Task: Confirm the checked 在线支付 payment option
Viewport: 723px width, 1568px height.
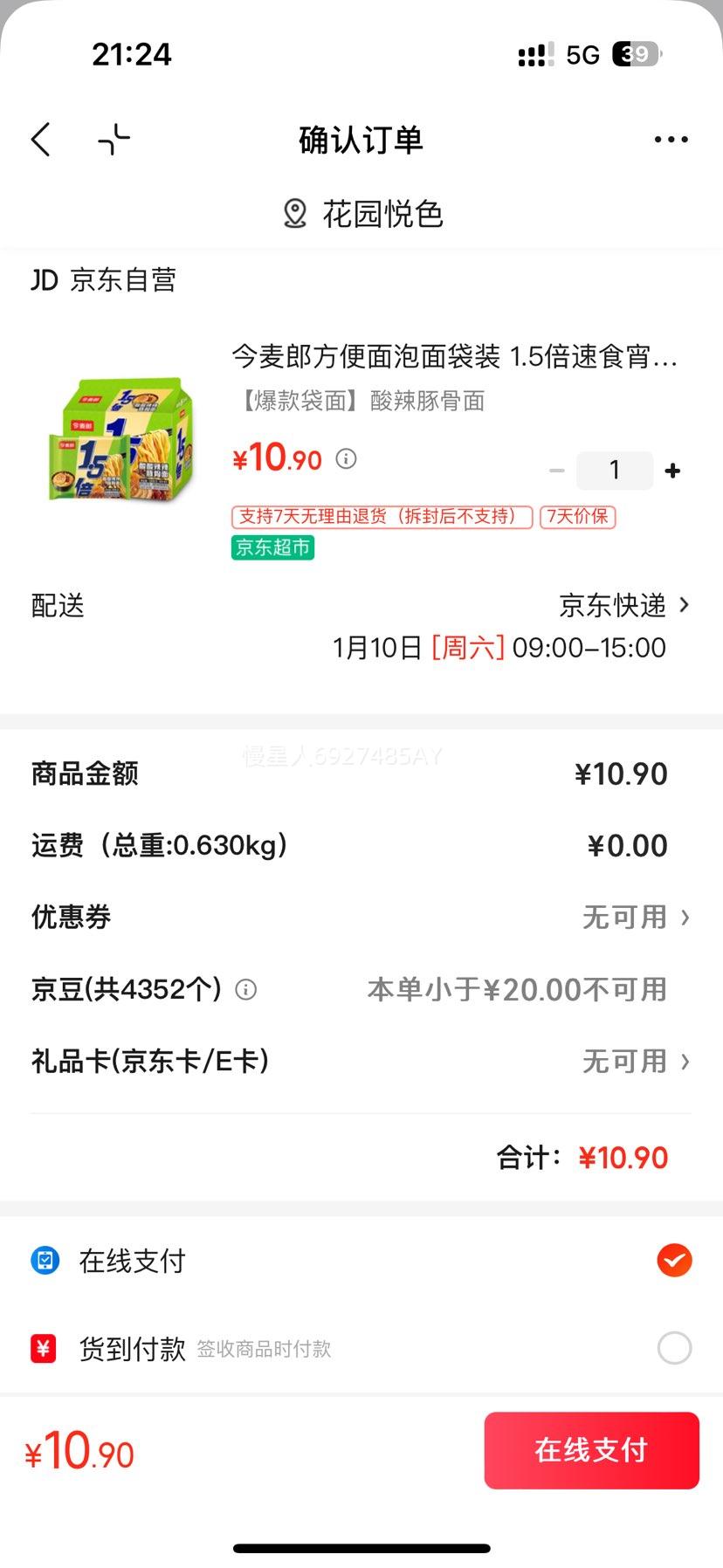Action: click(673, 1260)
